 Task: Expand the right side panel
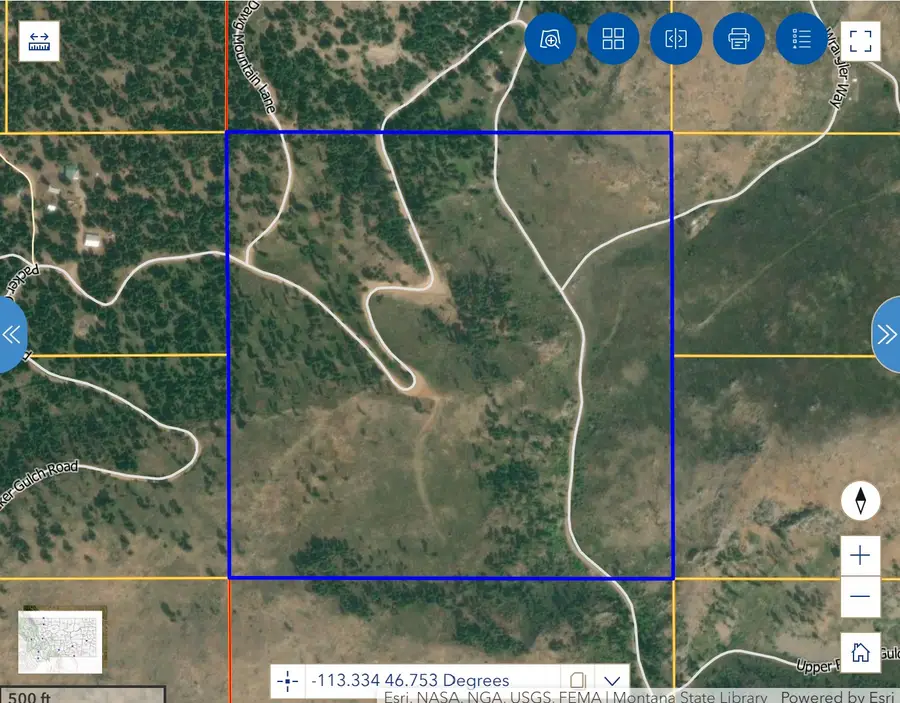[x=887, y=335]
